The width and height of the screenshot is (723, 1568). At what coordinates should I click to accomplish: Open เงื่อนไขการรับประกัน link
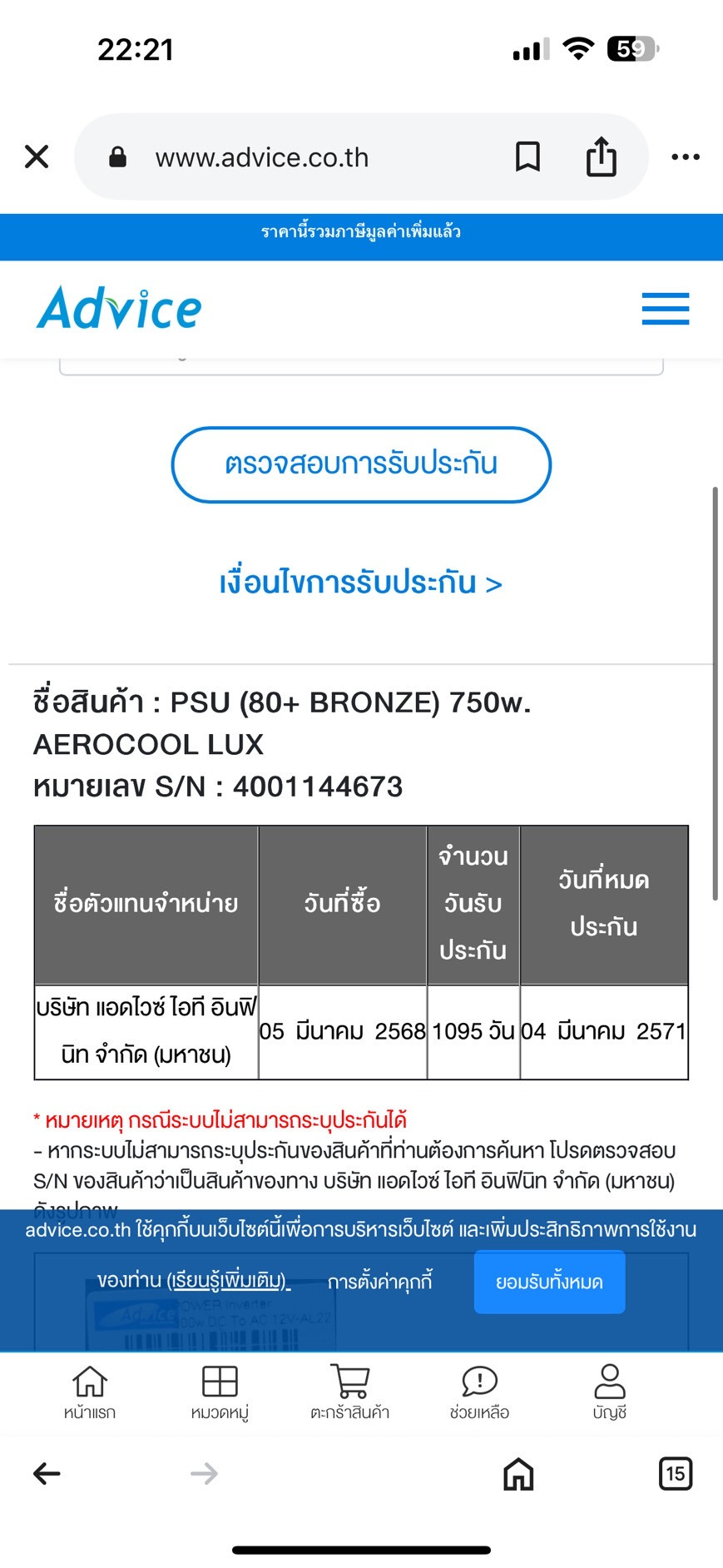[x=361, y=583]
